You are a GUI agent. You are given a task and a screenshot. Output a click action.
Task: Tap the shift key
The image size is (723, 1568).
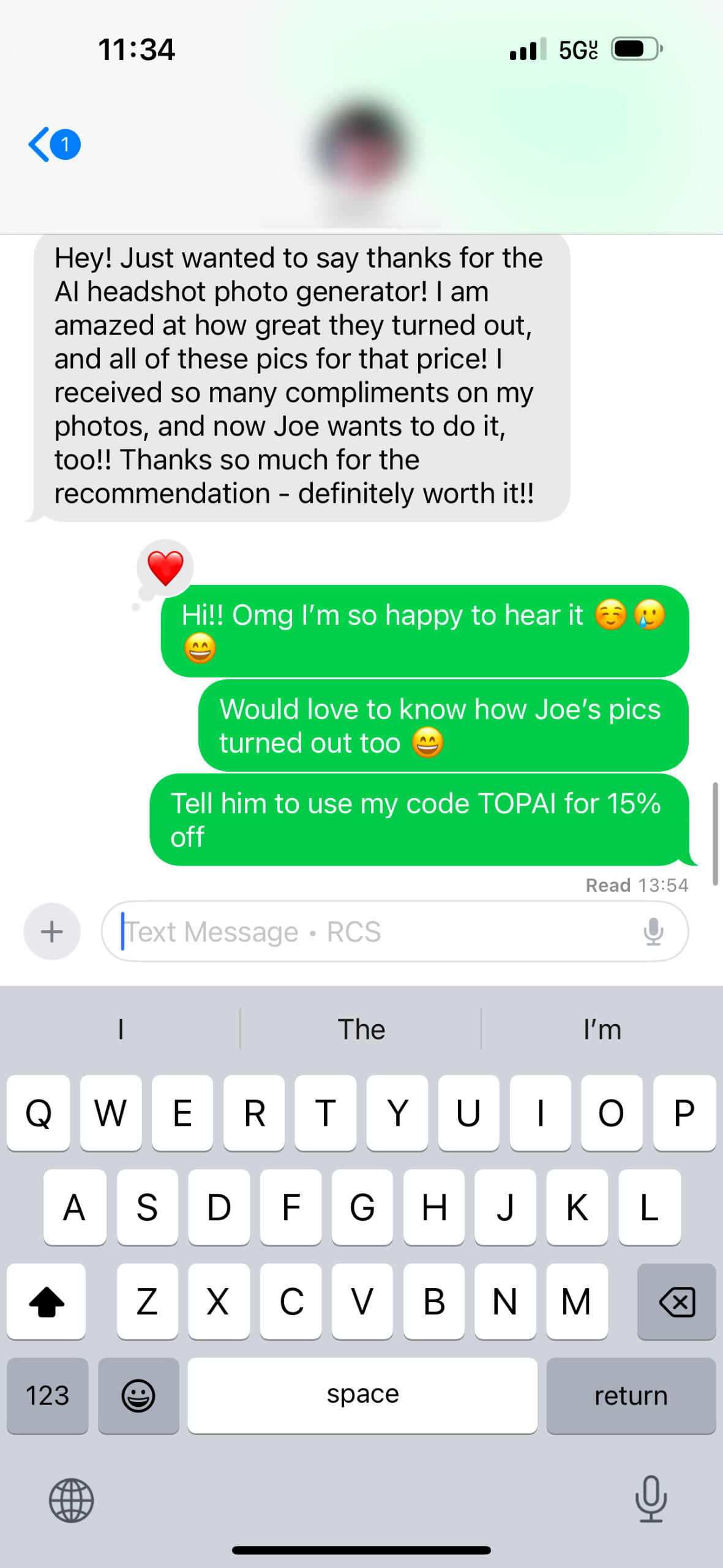coord(47,1302)
